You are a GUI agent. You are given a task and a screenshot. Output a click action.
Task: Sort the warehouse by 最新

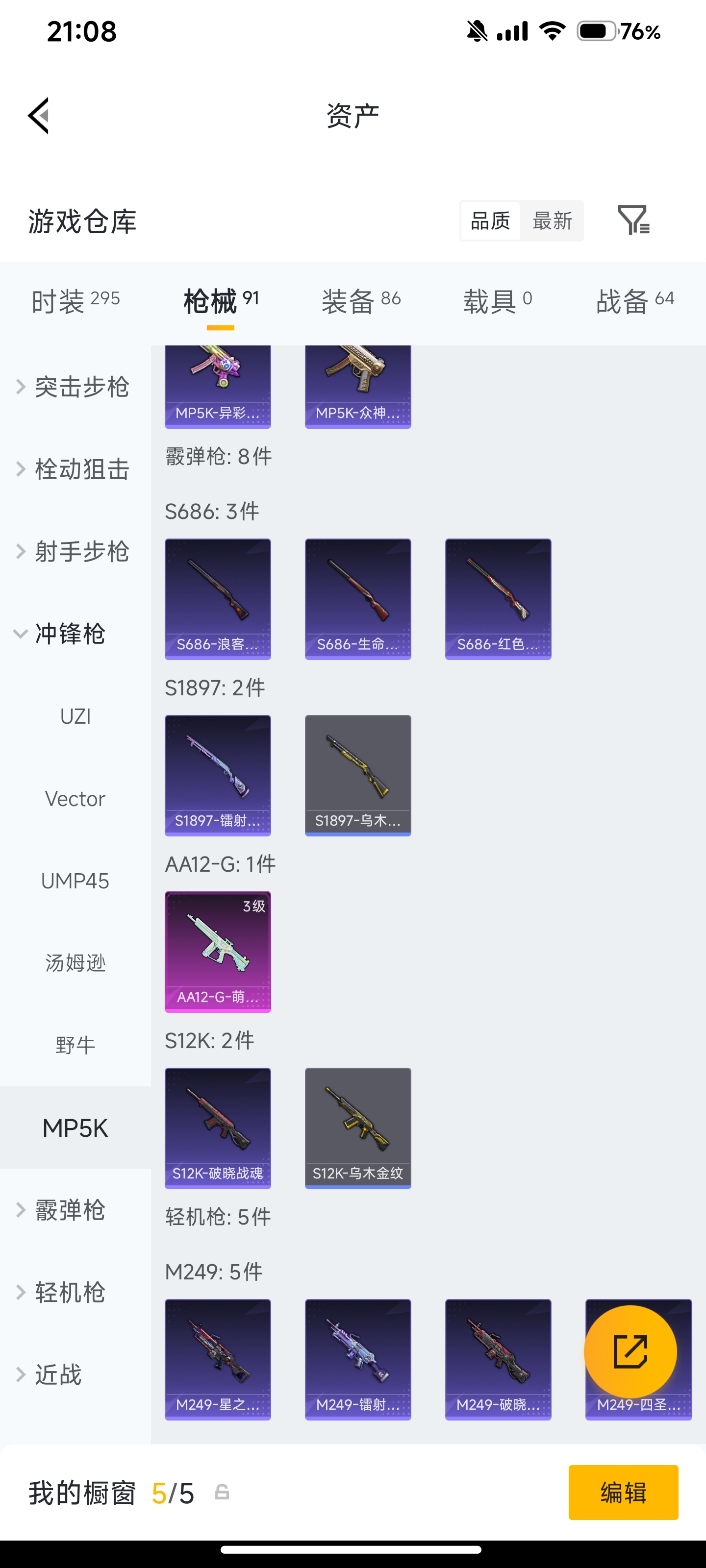(x=552, y=220)
